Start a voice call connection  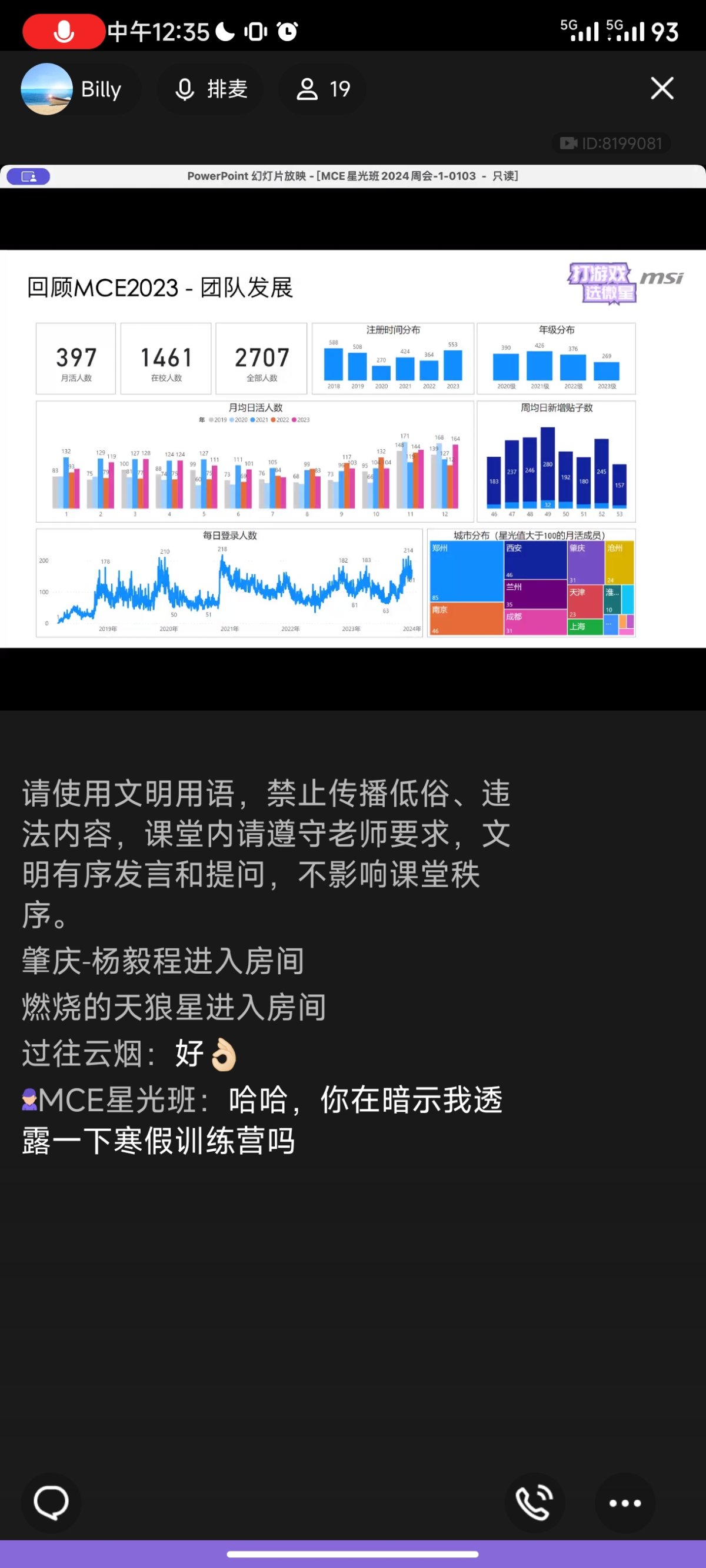(x=534, y=1502)
